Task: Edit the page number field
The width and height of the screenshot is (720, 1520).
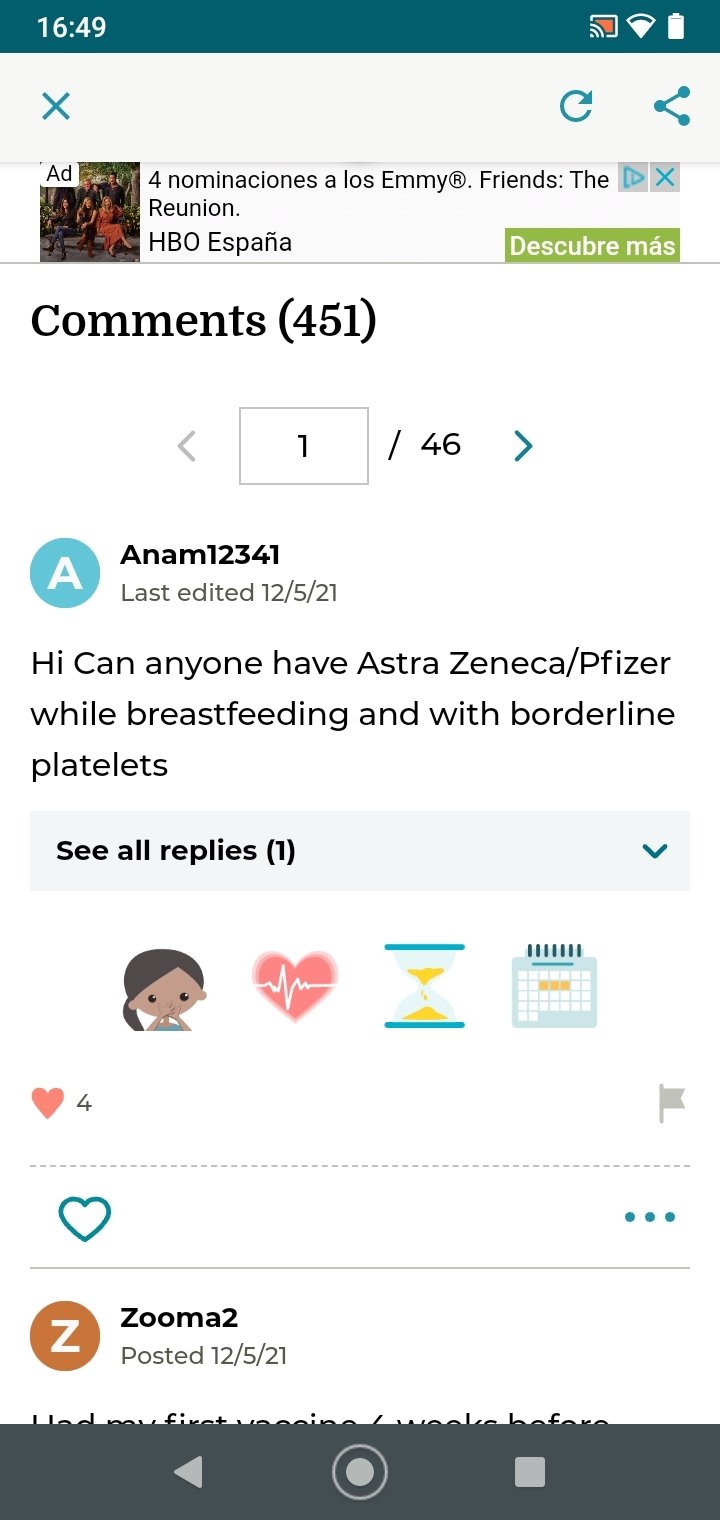Action: [x=304, y=446]
